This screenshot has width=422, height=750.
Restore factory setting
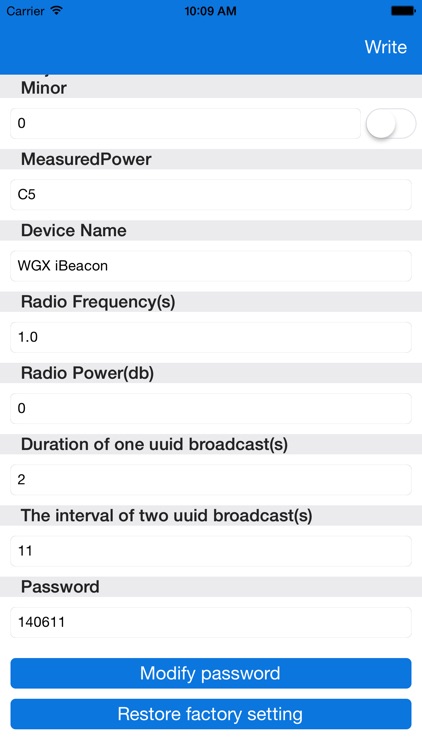pyautogui.click(x=211, y=714)
